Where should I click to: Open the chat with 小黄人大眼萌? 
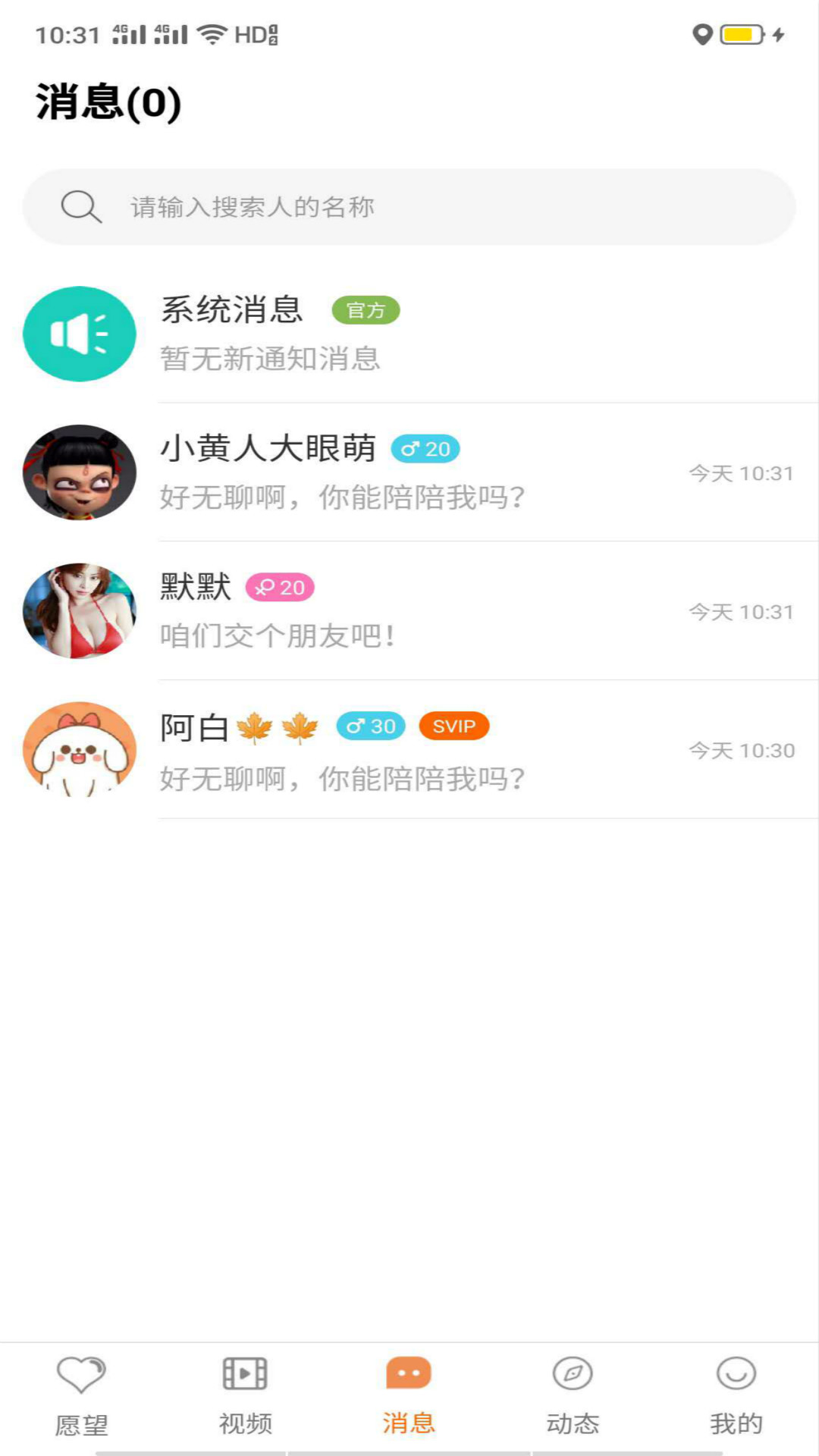tap(409, 472)
